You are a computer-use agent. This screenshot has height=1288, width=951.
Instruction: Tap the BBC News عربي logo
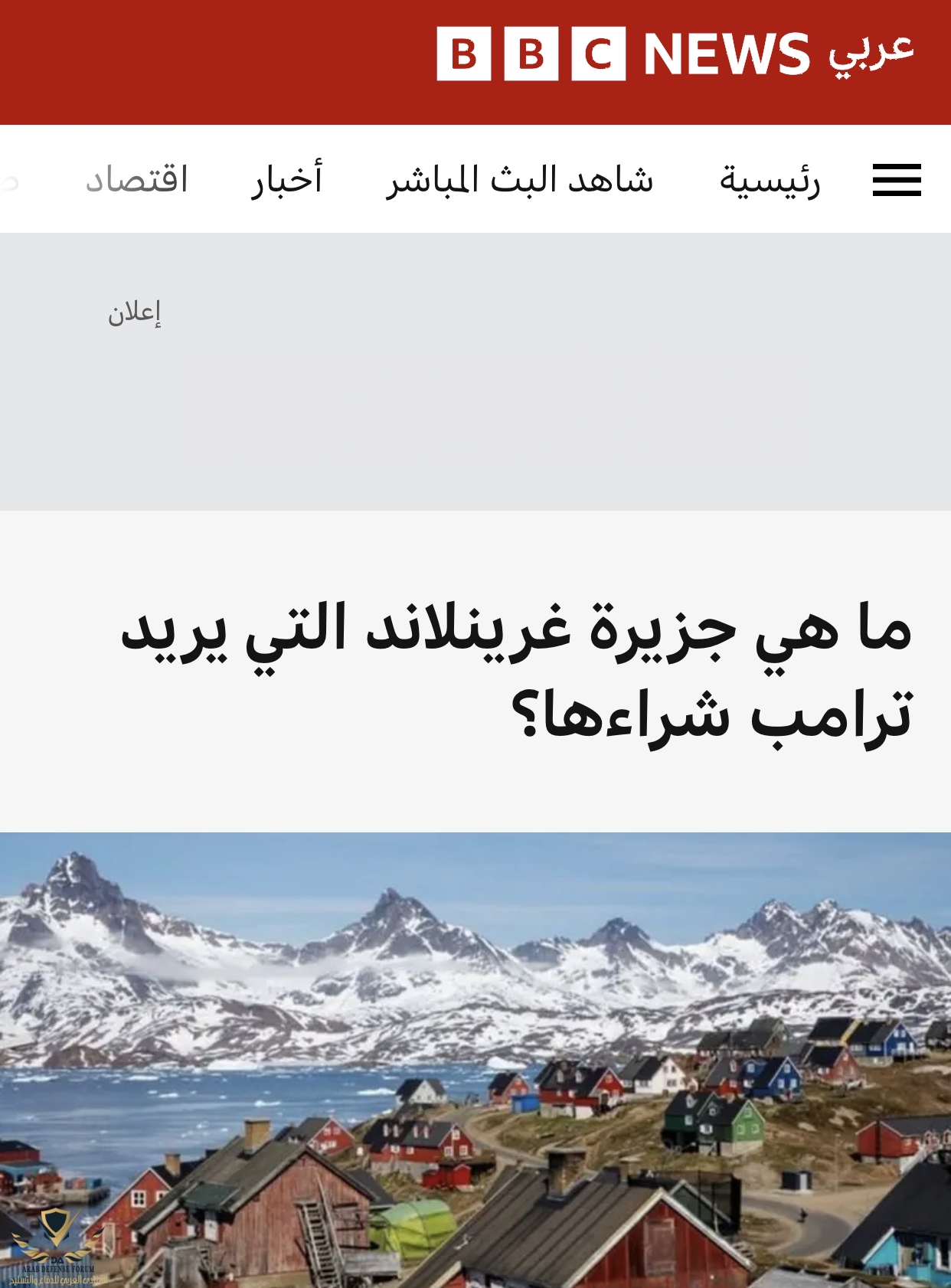675,54
